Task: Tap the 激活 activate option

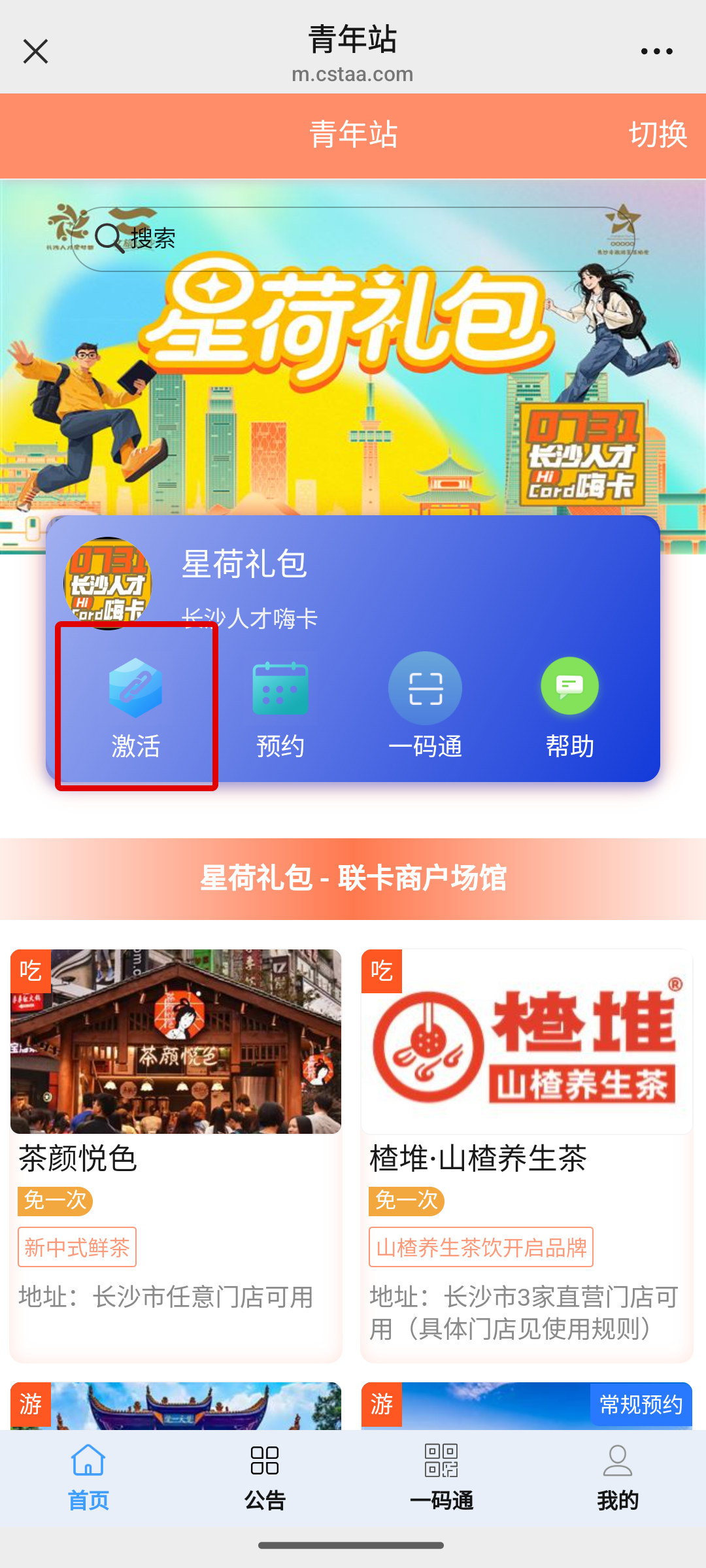Action: (x=136, y=707)
